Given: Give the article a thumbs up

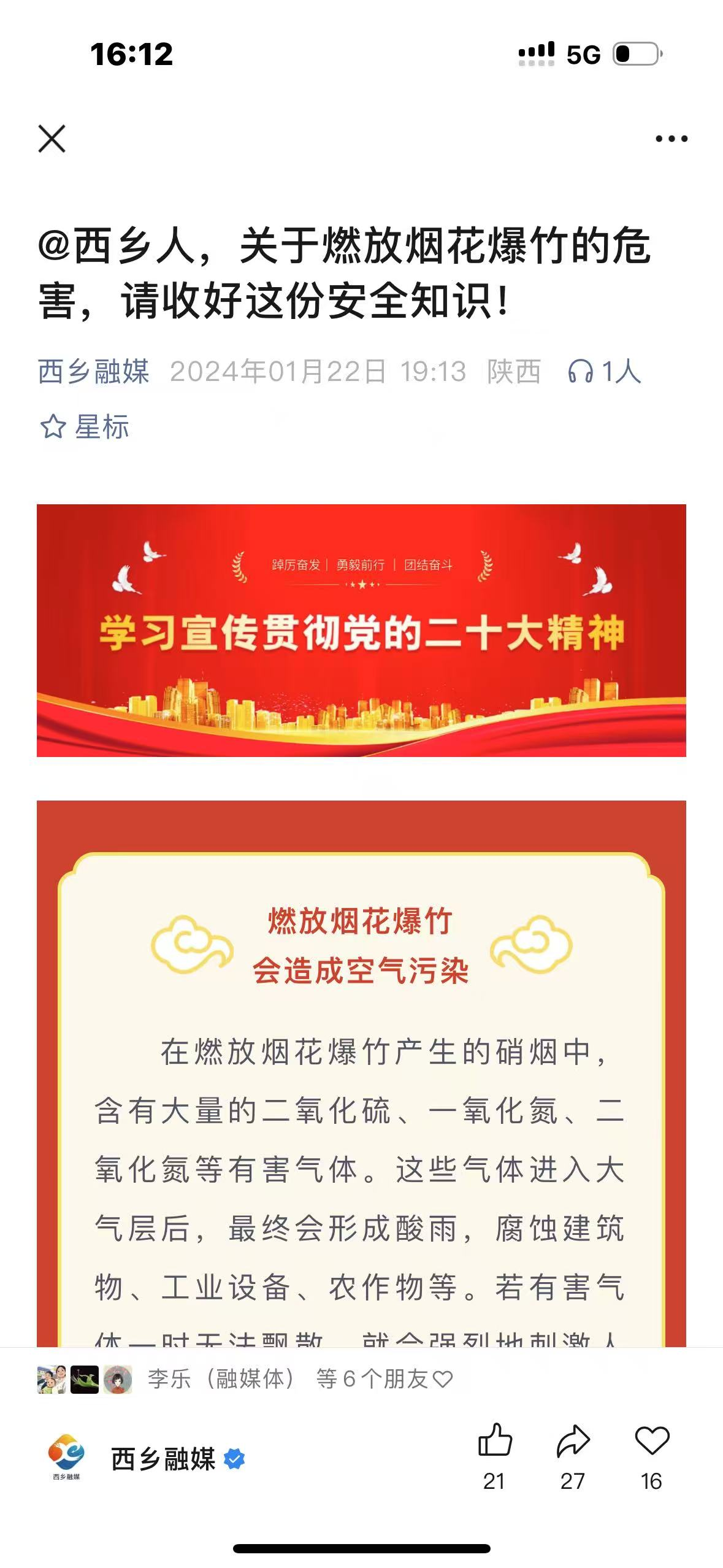Looking at the screenshot, I should (494, 1442).
